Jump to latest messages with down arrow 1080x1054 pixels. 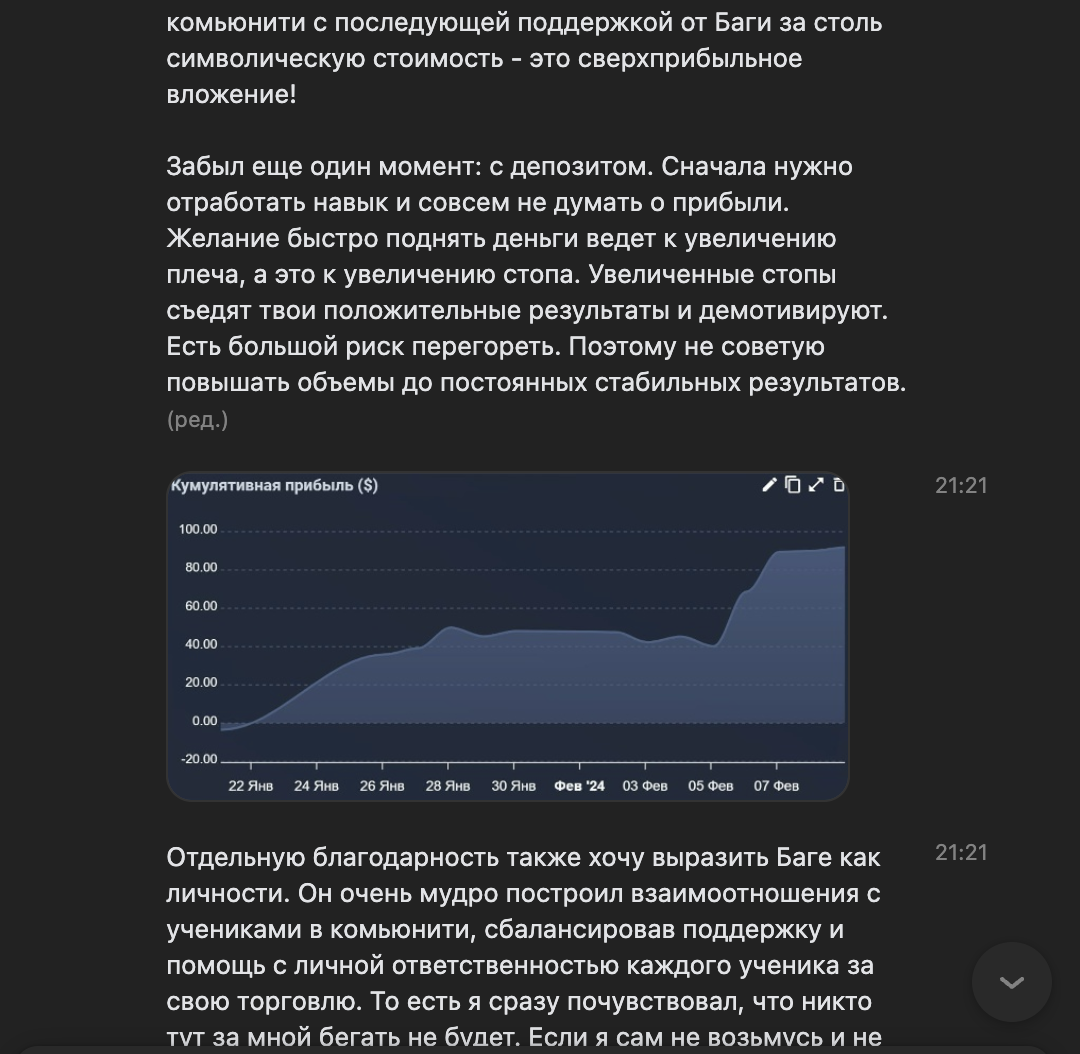pyautogui.click(x=1011, y=982)
